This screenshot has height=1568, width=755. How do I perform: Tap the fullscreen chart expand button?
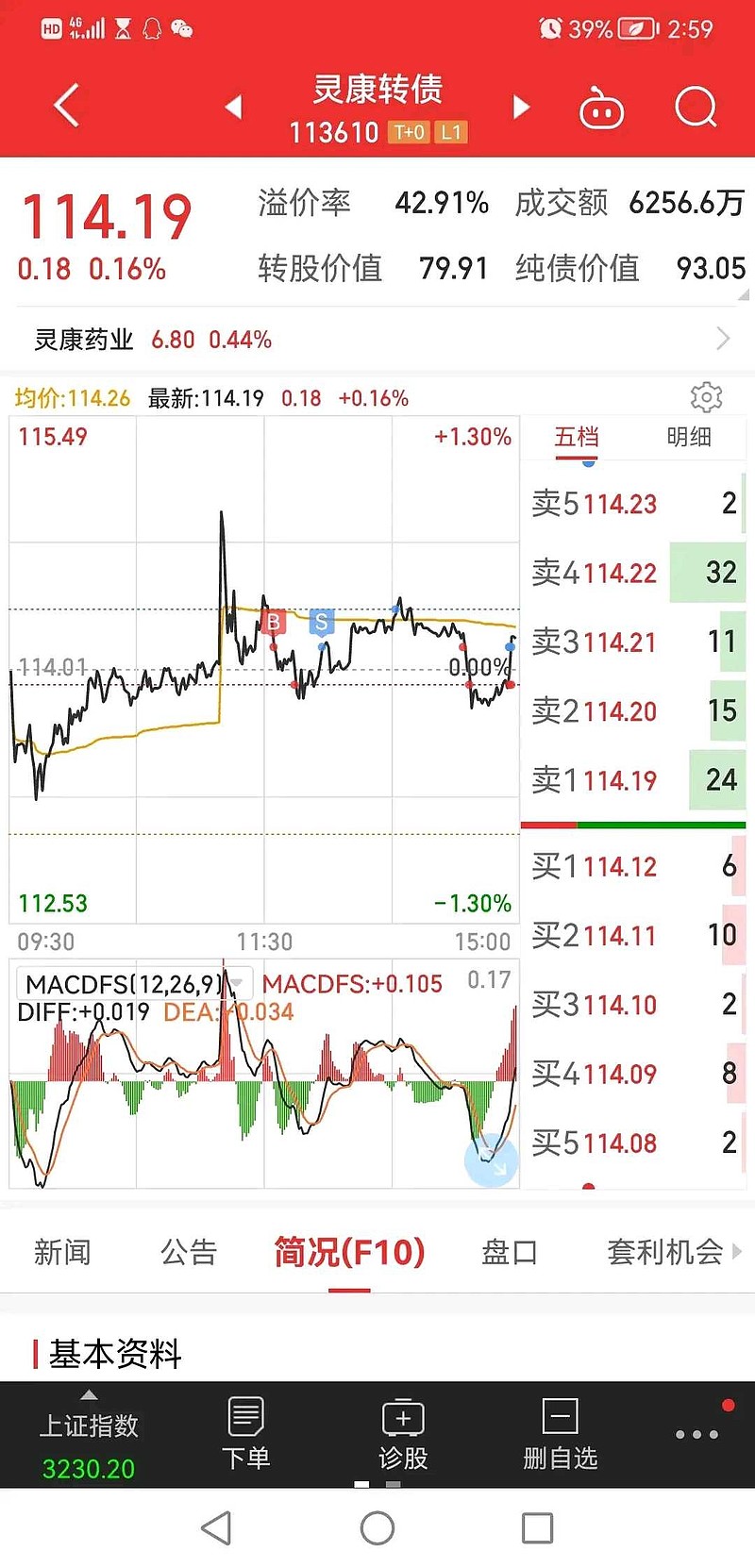pyautogui.click(x=491, y=1159)
